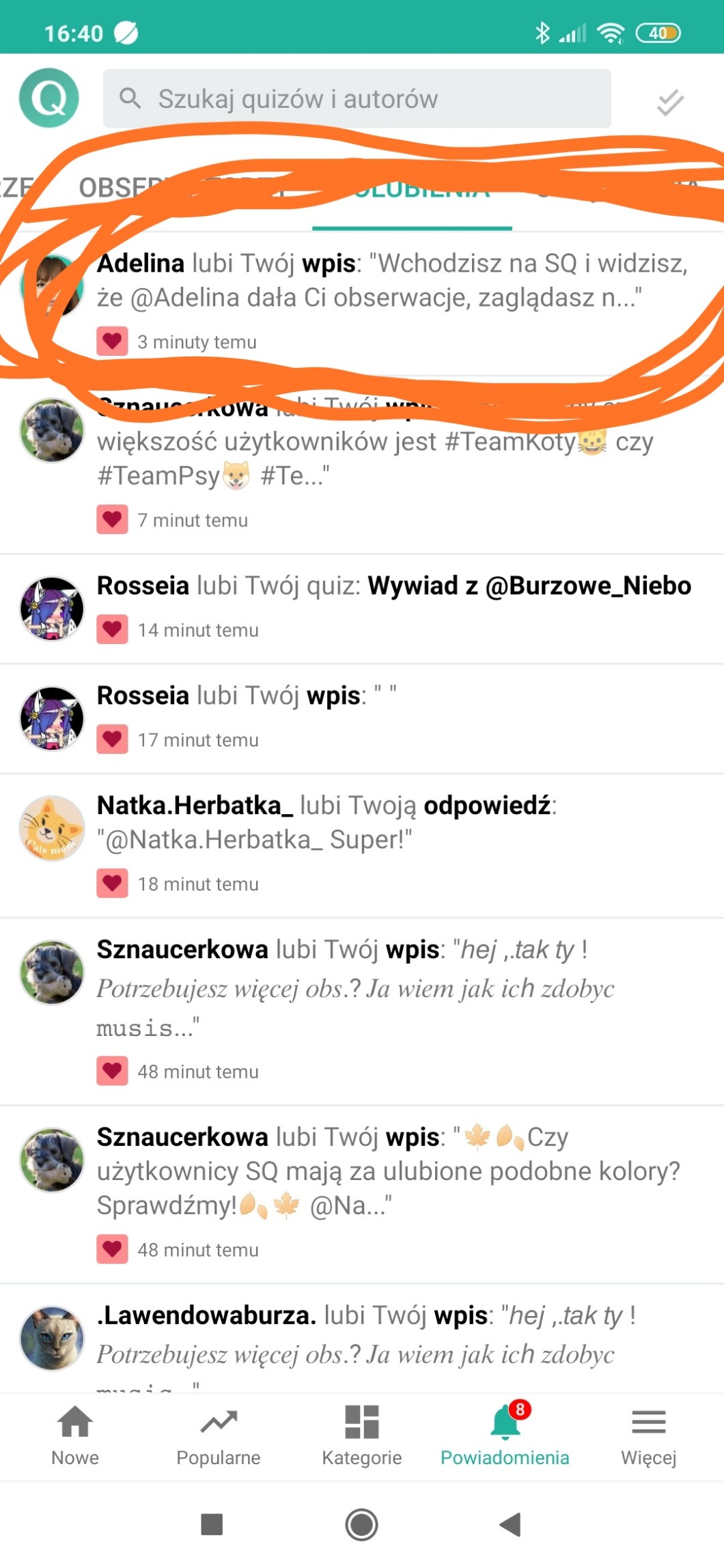Mark all notifications as read
724x1568 pixels.
[670, 102]
